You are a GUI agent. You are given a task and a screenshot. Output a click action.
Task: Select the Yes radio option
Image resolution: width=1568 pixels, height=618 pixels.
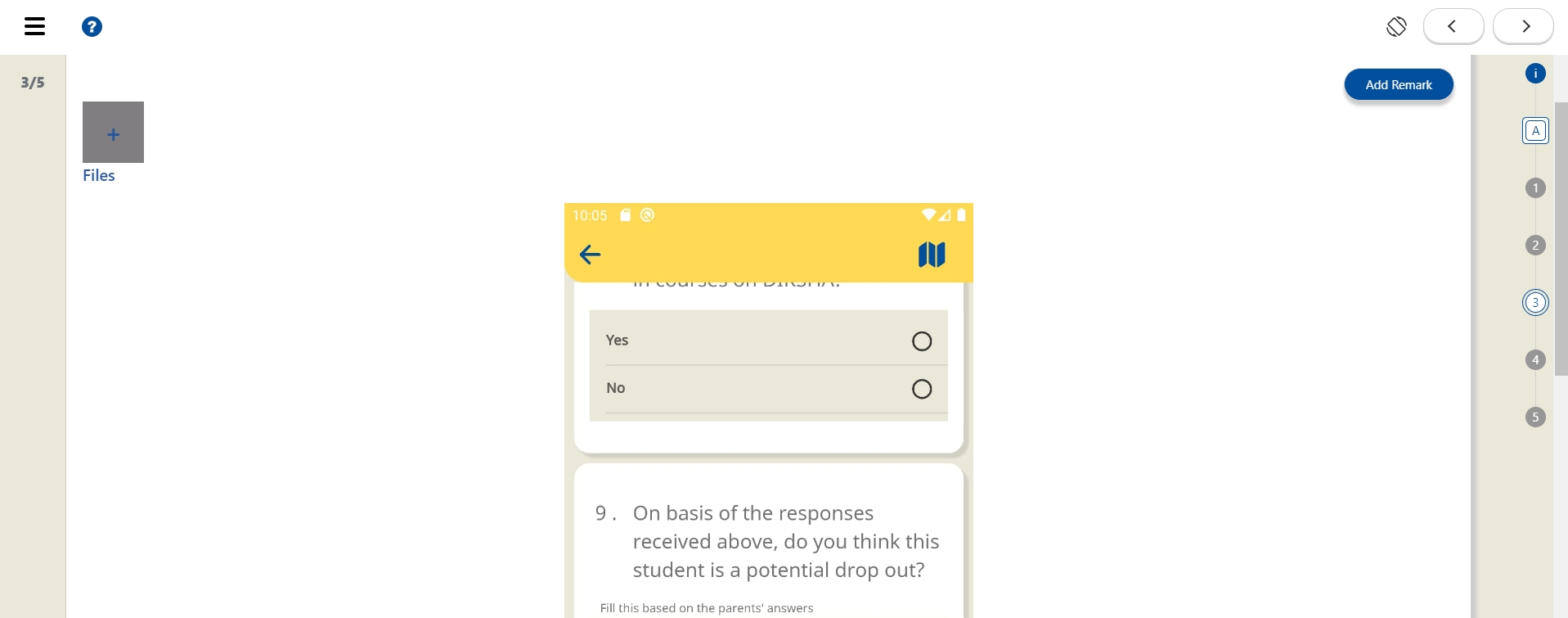(x=921, y=341)
